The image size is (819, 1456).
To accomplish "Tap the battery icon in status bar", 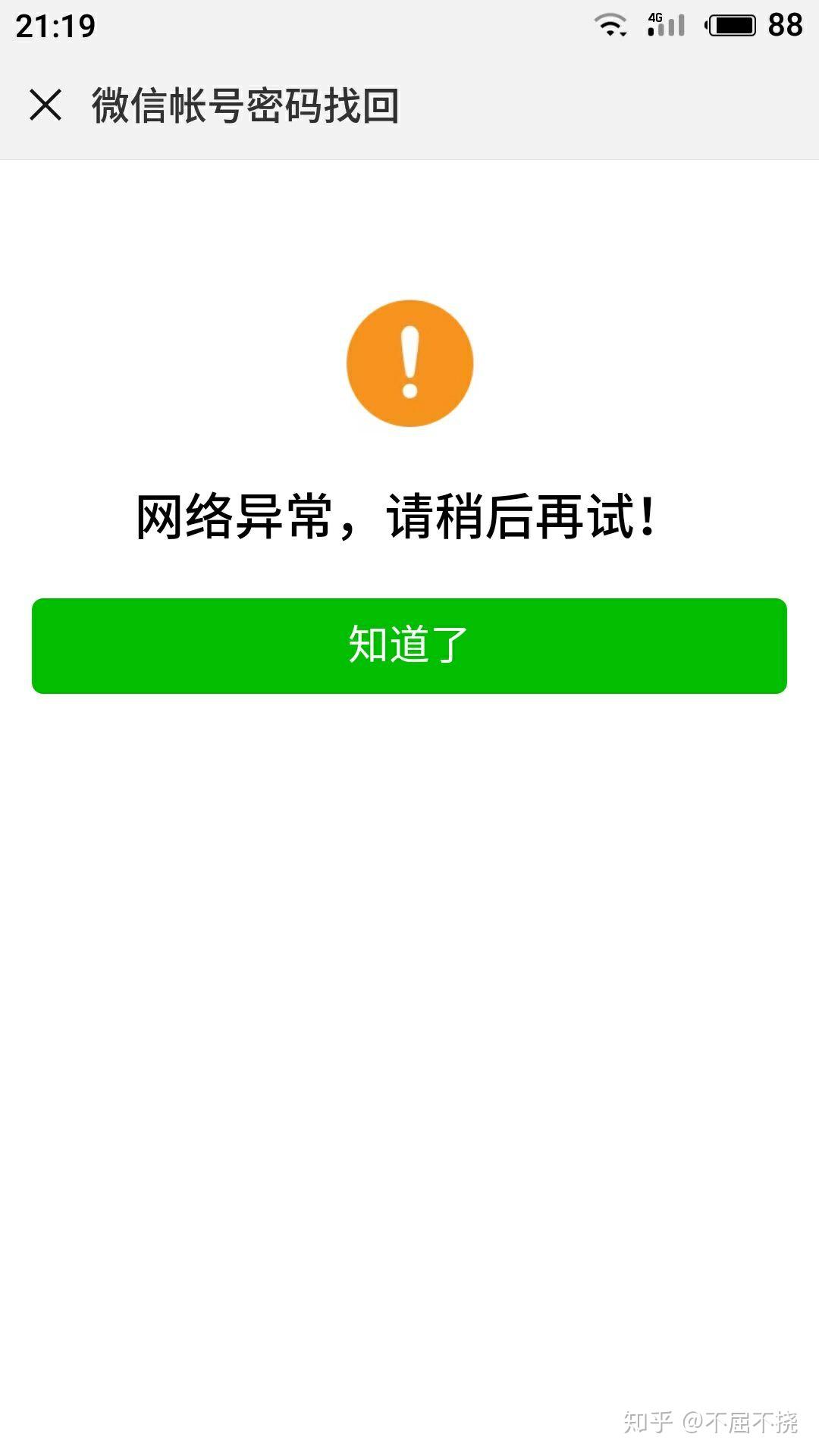I will [x=730, y=24].
